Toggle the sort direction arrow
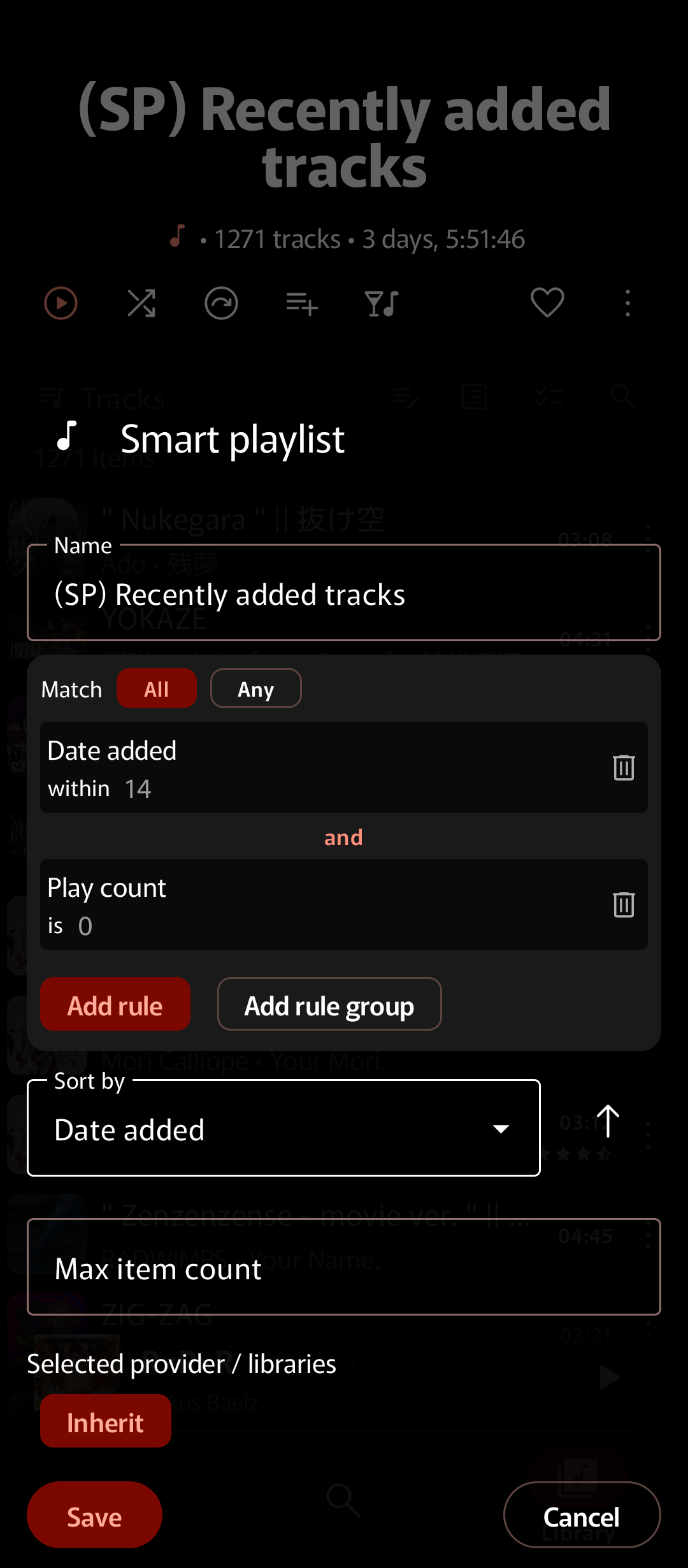The width and height of the screenshot is (688, 1568). pyautogui.click(x=608, y=1121)
